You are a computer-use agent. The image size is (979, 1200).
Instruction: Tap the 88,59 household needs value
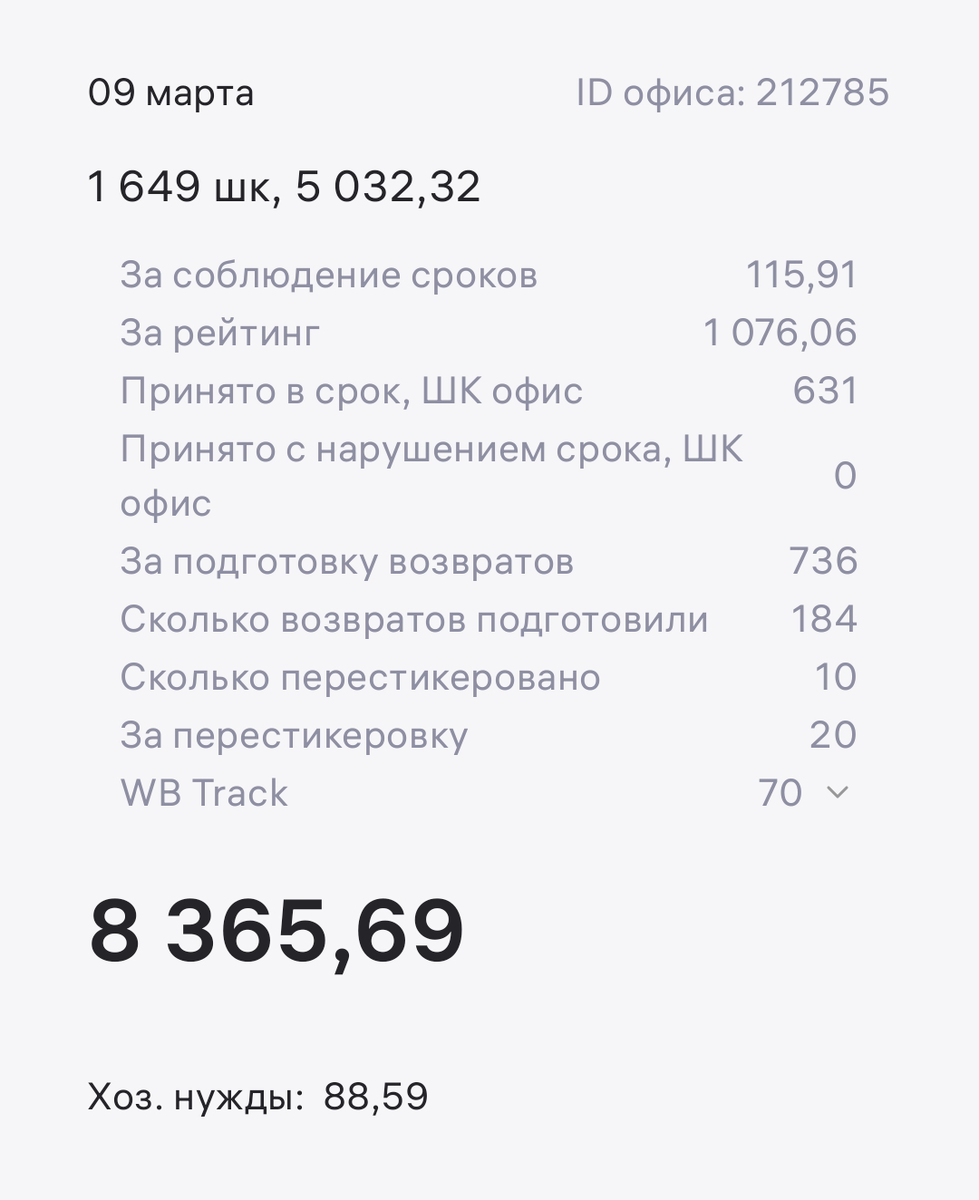pos(374,1096)
